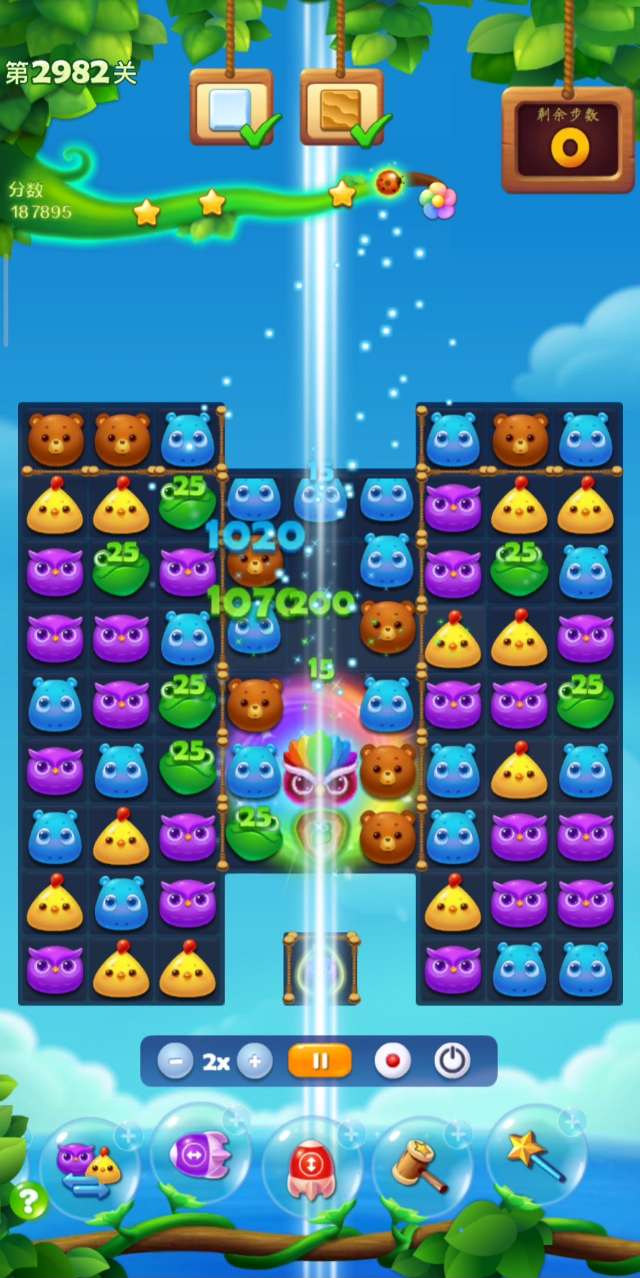The image size is (640, 1278).
Task: Start recording with the red dot button
Action: [392, 1062]
